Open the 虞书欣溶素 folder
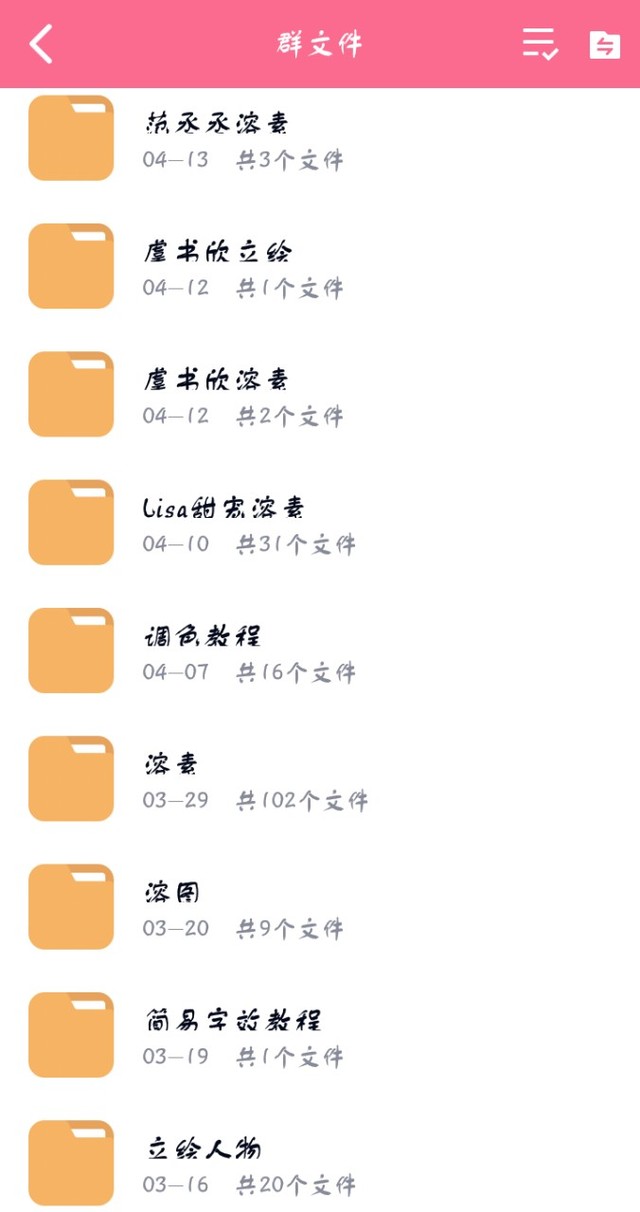640x1212 pixels. pyautogui.click(x=320, y=394)
